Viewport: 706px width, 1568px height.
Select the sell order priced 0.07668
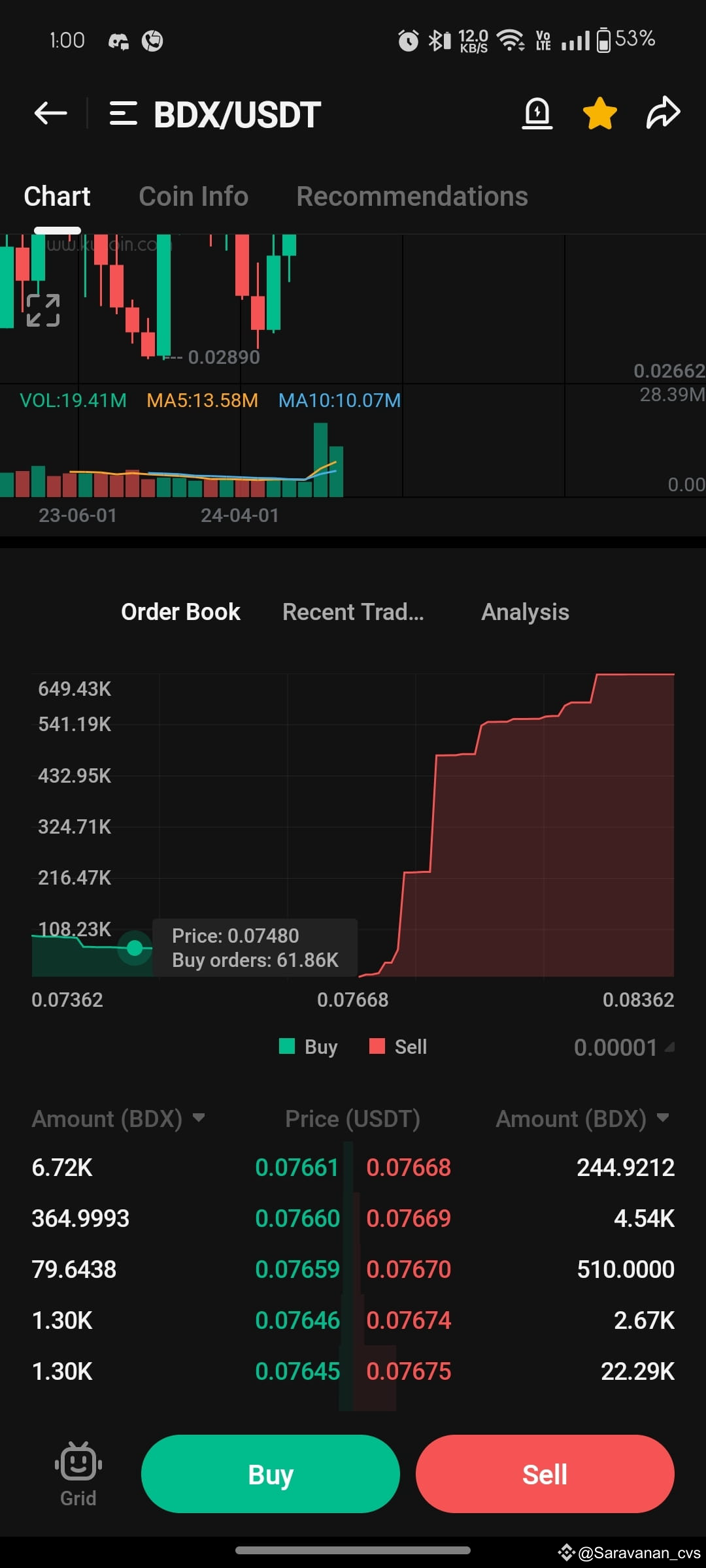pyautogui.click(x=409, y=1167)
